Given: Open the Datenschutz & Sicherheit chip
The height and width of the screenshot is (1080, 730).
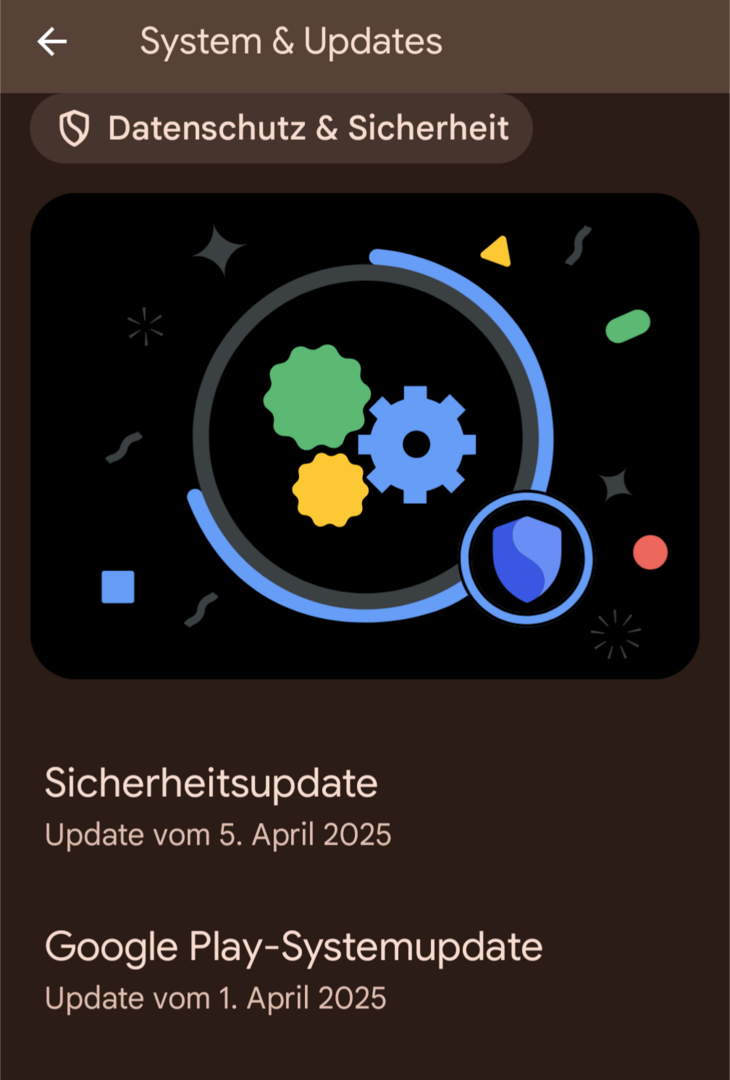Looking at the screenshot, I should pyautogui.click(x=281, y=128).
